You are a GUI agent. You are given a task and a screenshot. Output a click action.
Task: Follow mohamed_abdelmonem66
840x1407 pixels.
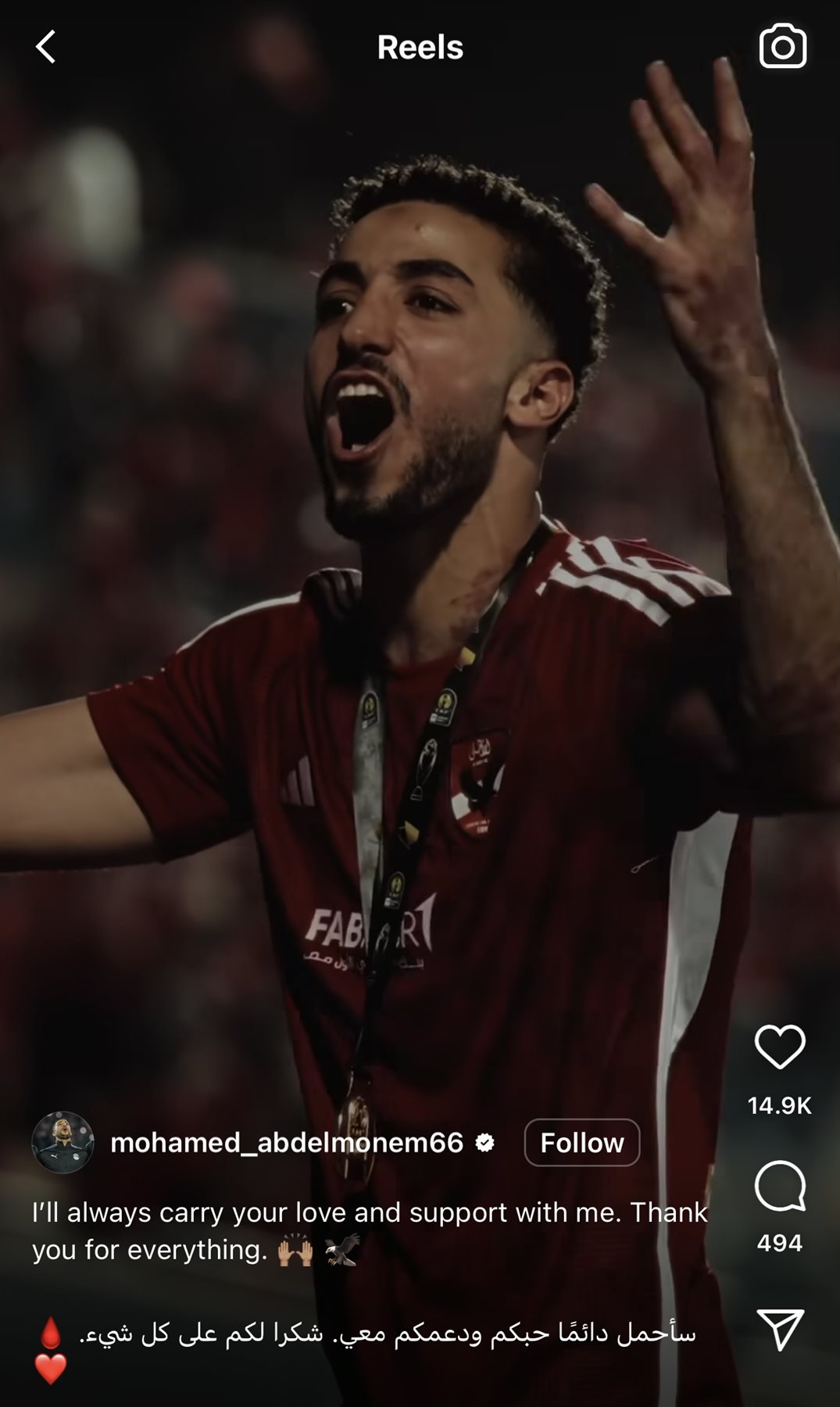tap(581, 1143)
